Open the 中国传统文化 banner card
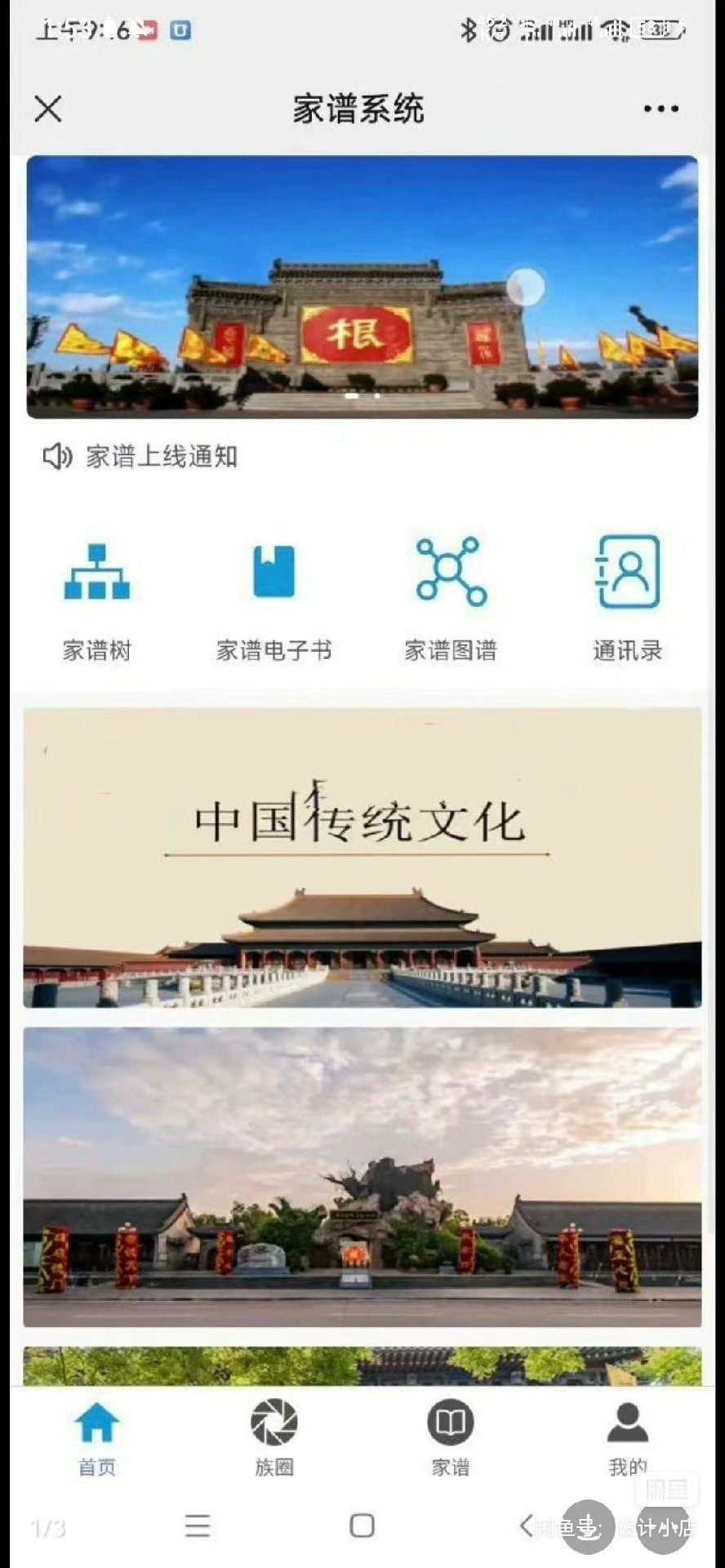Viewport: 725px width, 1568px height. [362, 857]
